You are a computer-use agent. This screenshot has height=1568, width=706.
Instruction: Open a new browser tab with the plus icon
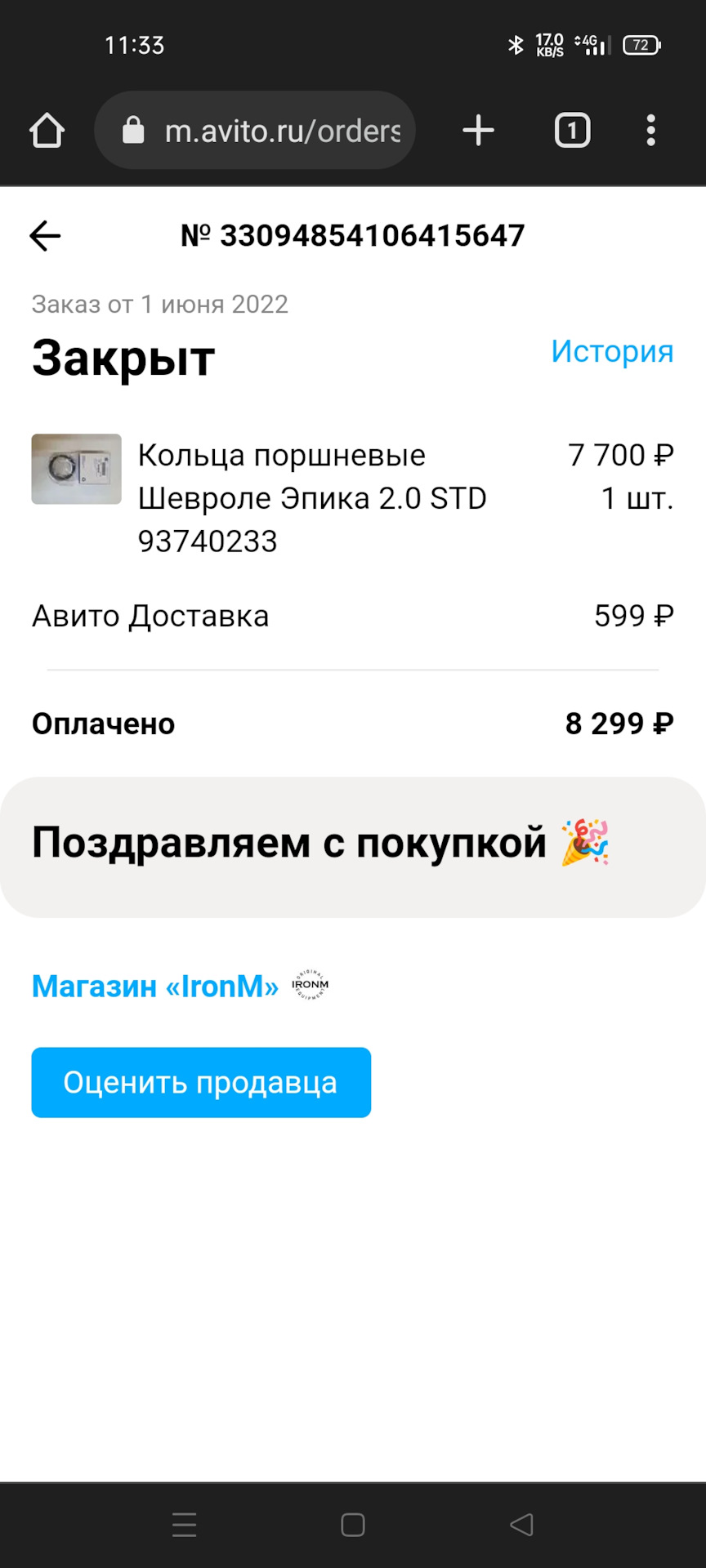478,130
